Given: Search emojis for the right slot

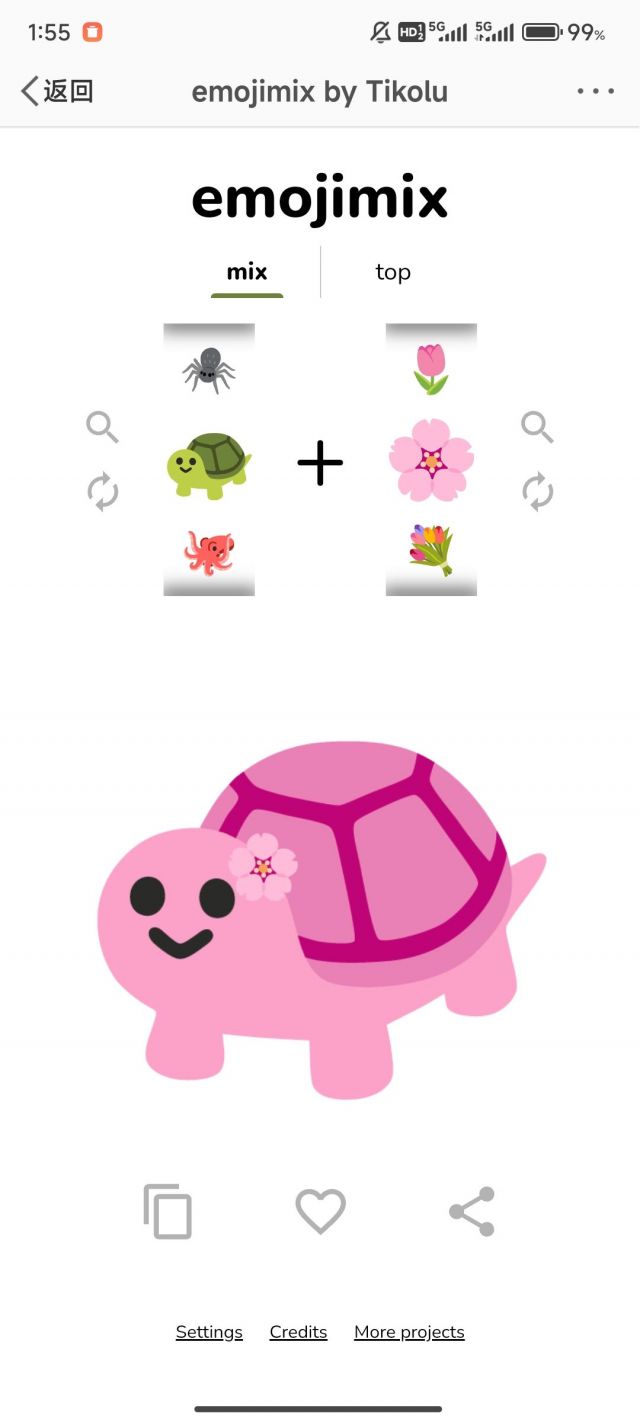Looking at the screenshot, I should (537, 428).
